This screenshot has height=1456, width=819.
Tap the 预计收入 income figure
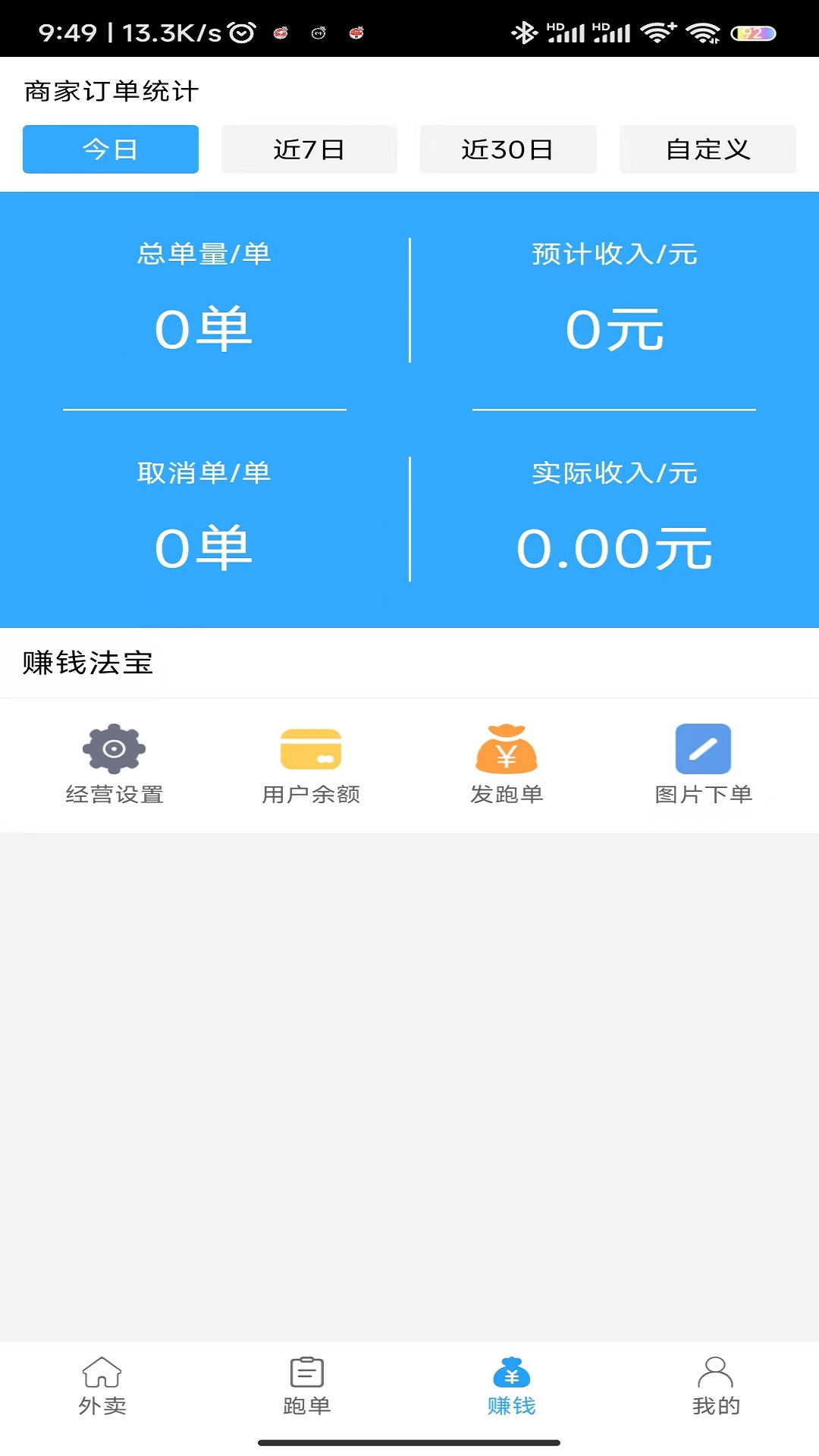[x=613, y=326]
